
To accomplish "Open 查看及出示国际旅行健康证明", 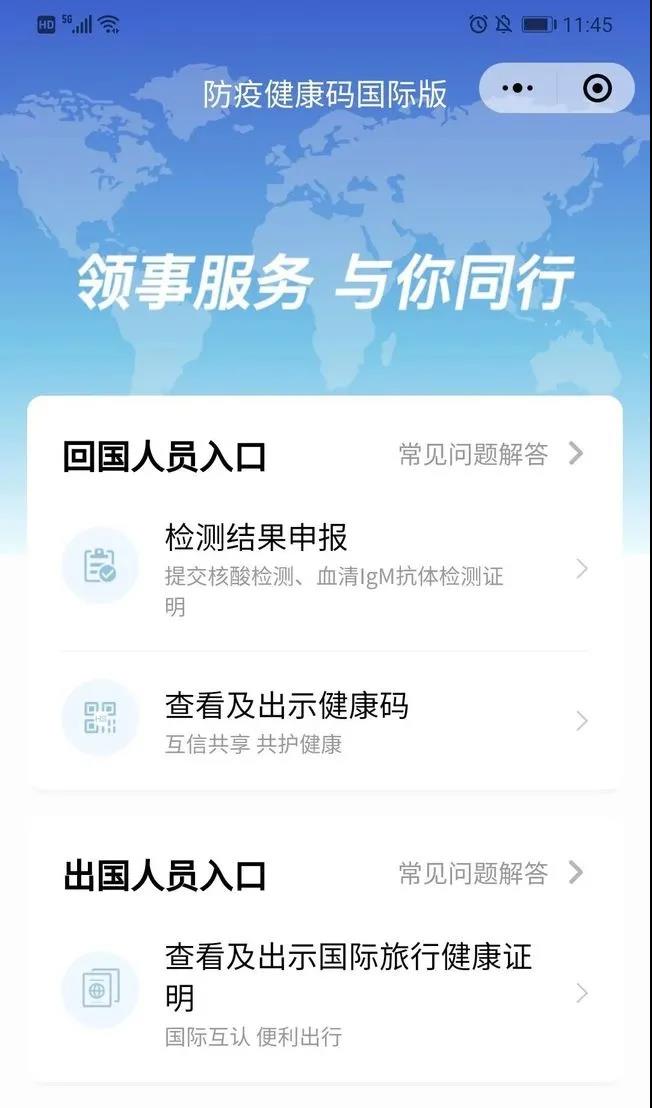I will 325,992.
